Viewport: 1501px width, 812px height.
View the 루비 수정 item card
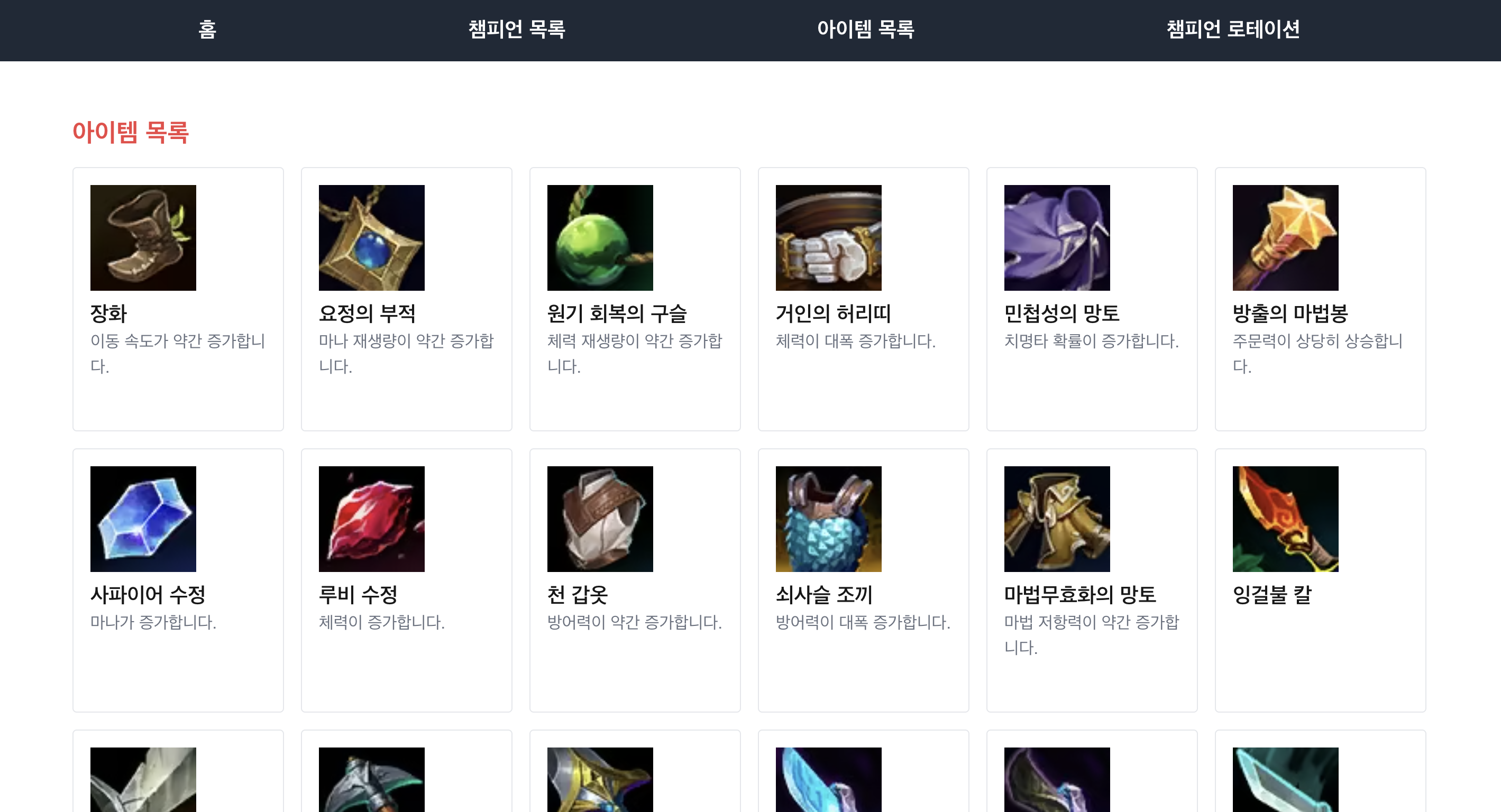click(x=406, y=579)
